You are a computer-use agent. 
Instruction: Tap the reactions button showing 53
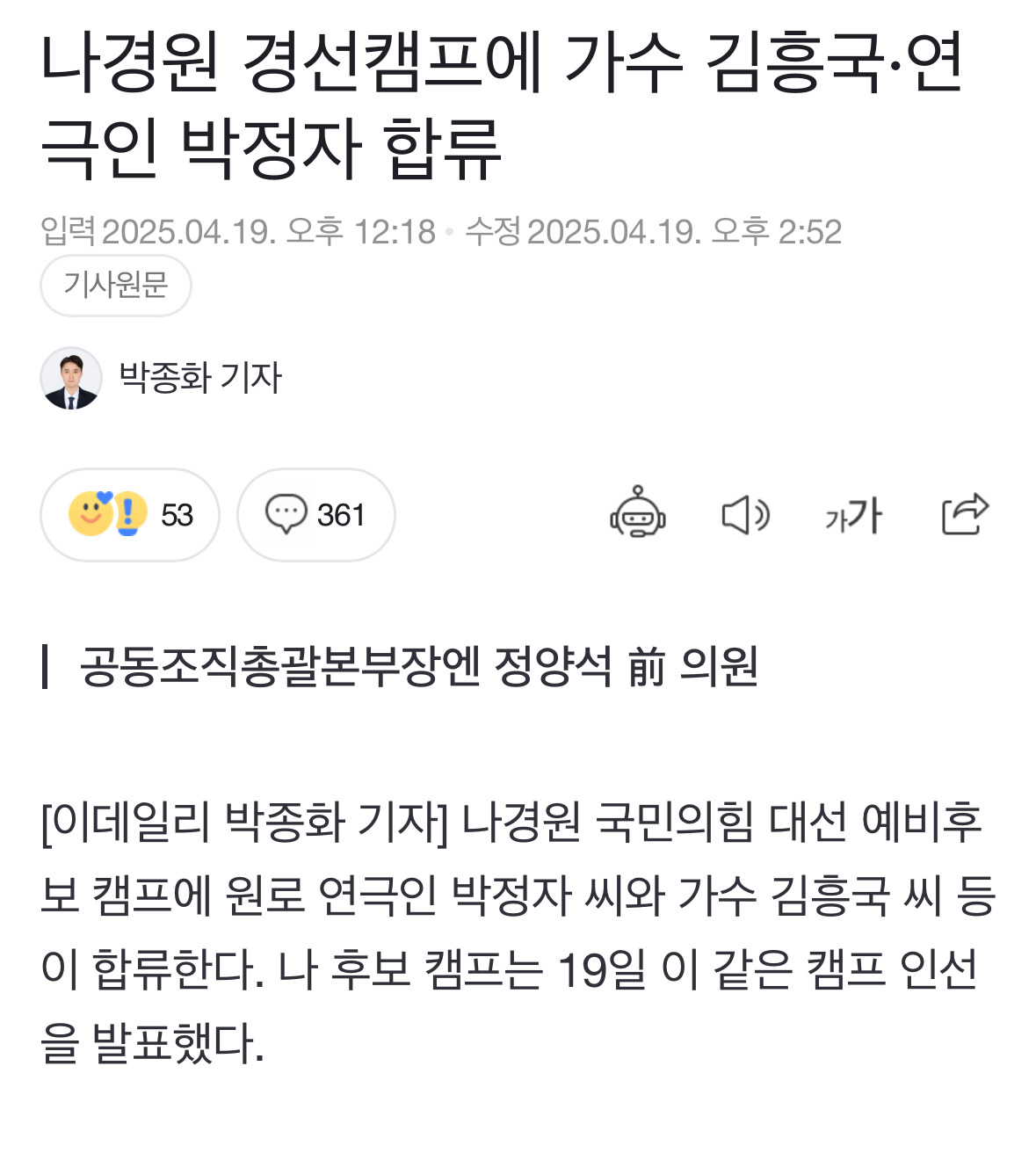(130, 515)
